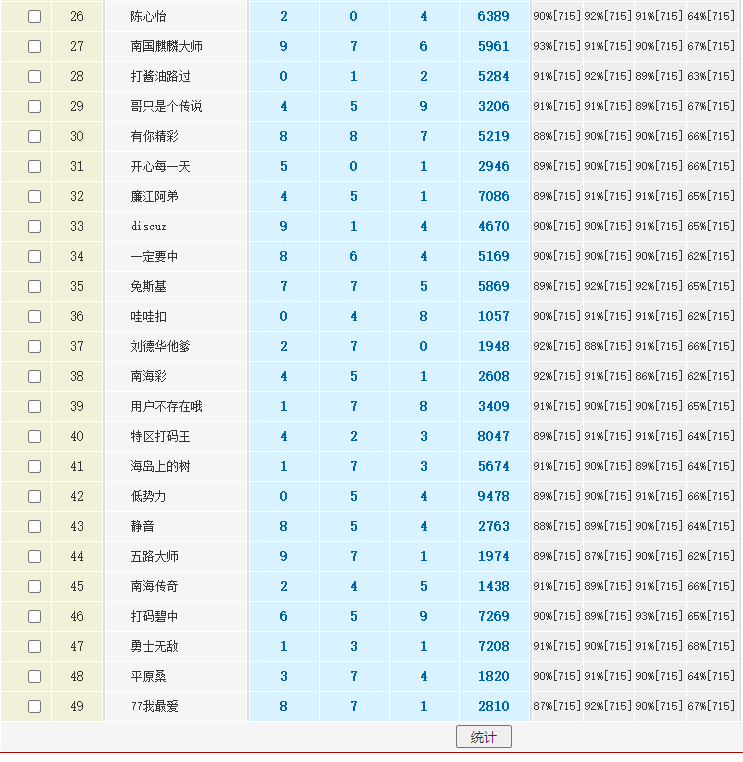Select the checkbox for discuz

[35, 226]
